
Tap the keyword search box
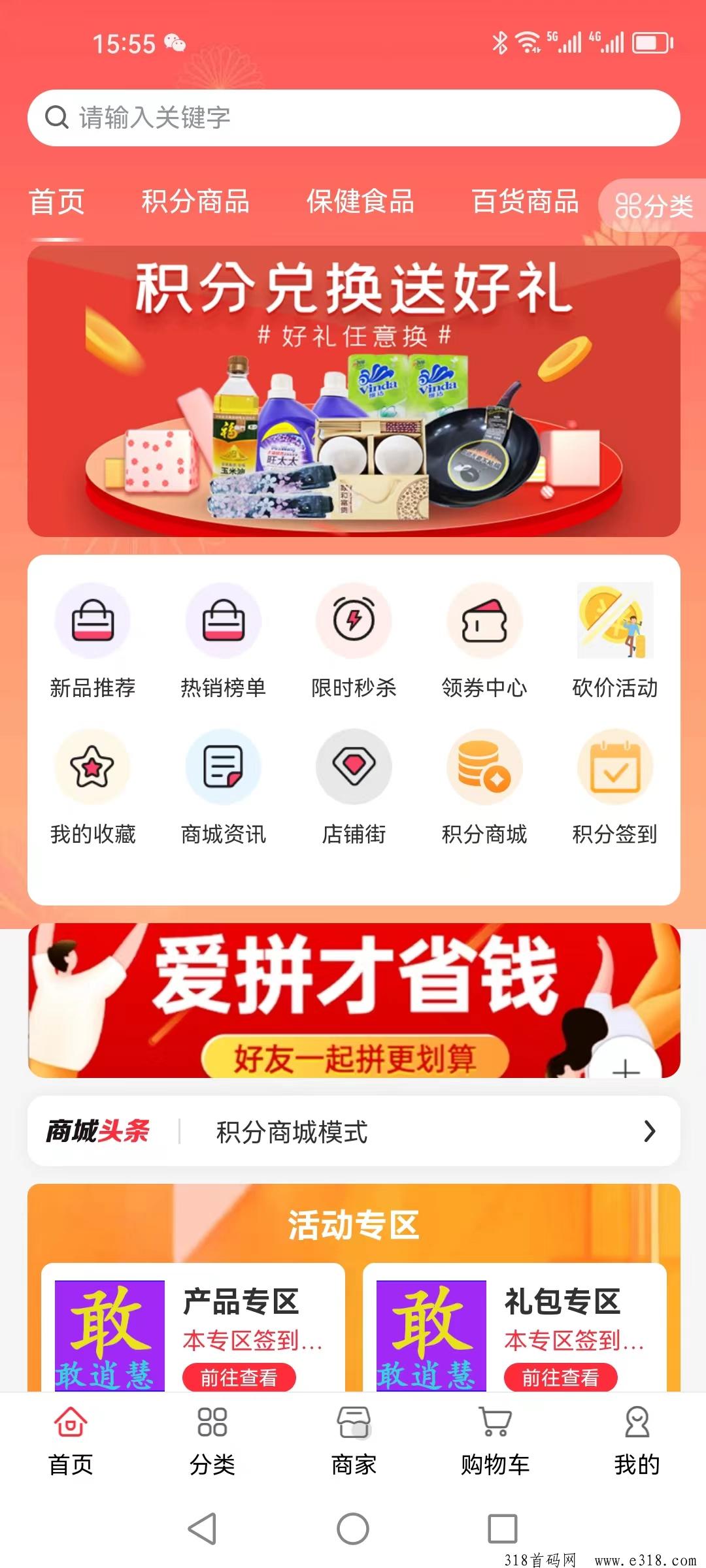pyautogui.click(x=354, y=118)
